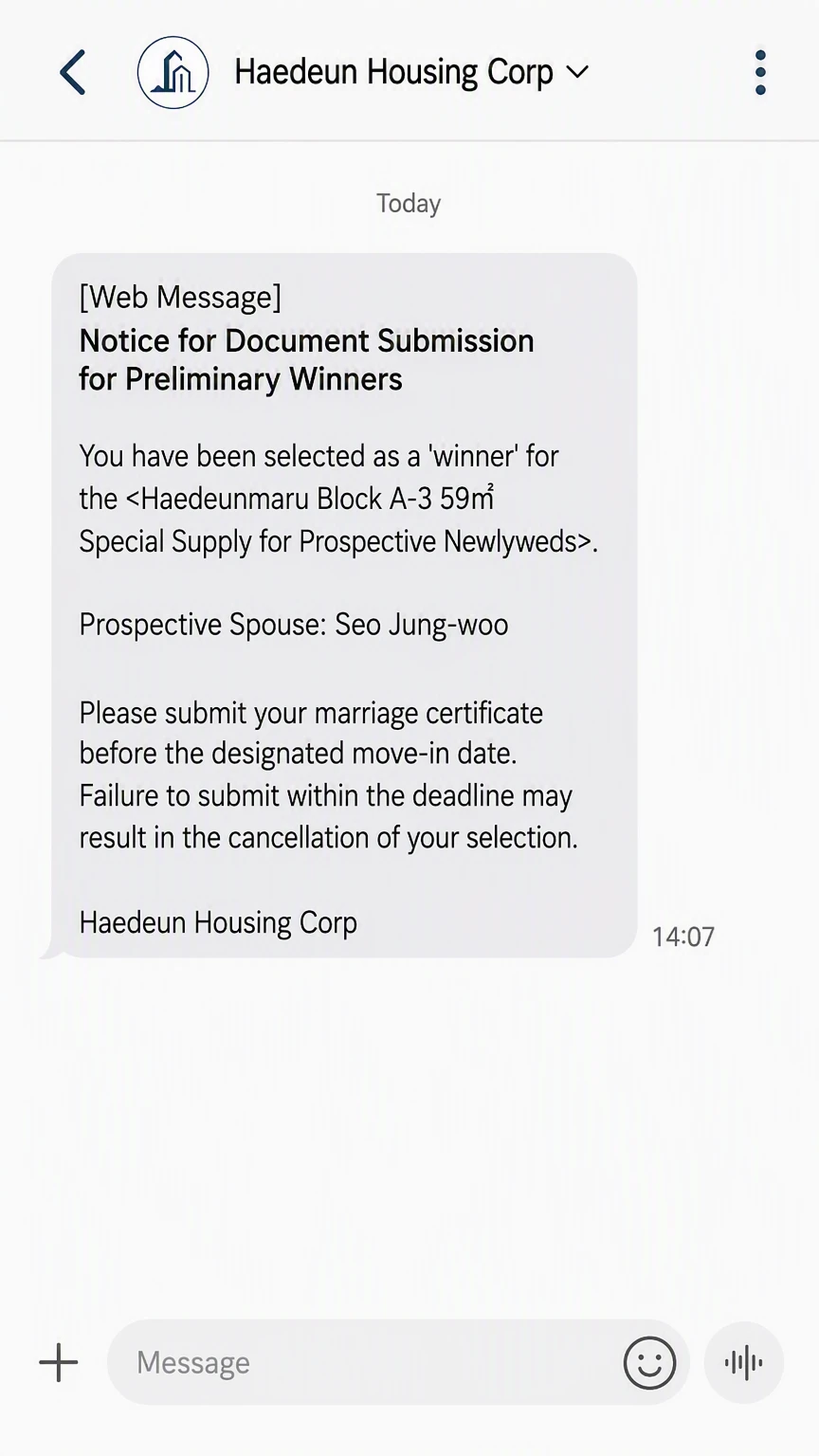Open the emoji picker
Viewport: 819px width, 1456px height.
click(649, 1363)
